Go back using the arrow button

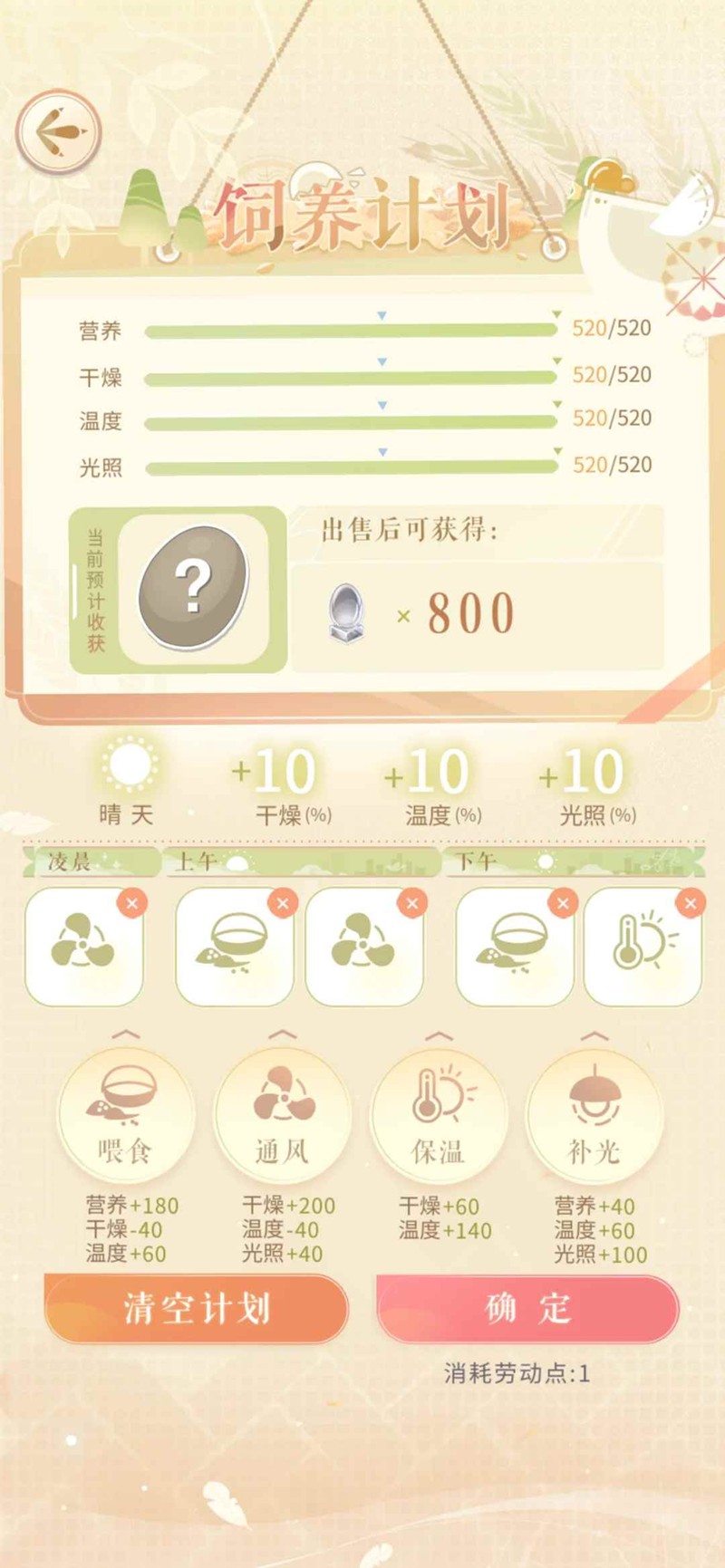(58, 132)
